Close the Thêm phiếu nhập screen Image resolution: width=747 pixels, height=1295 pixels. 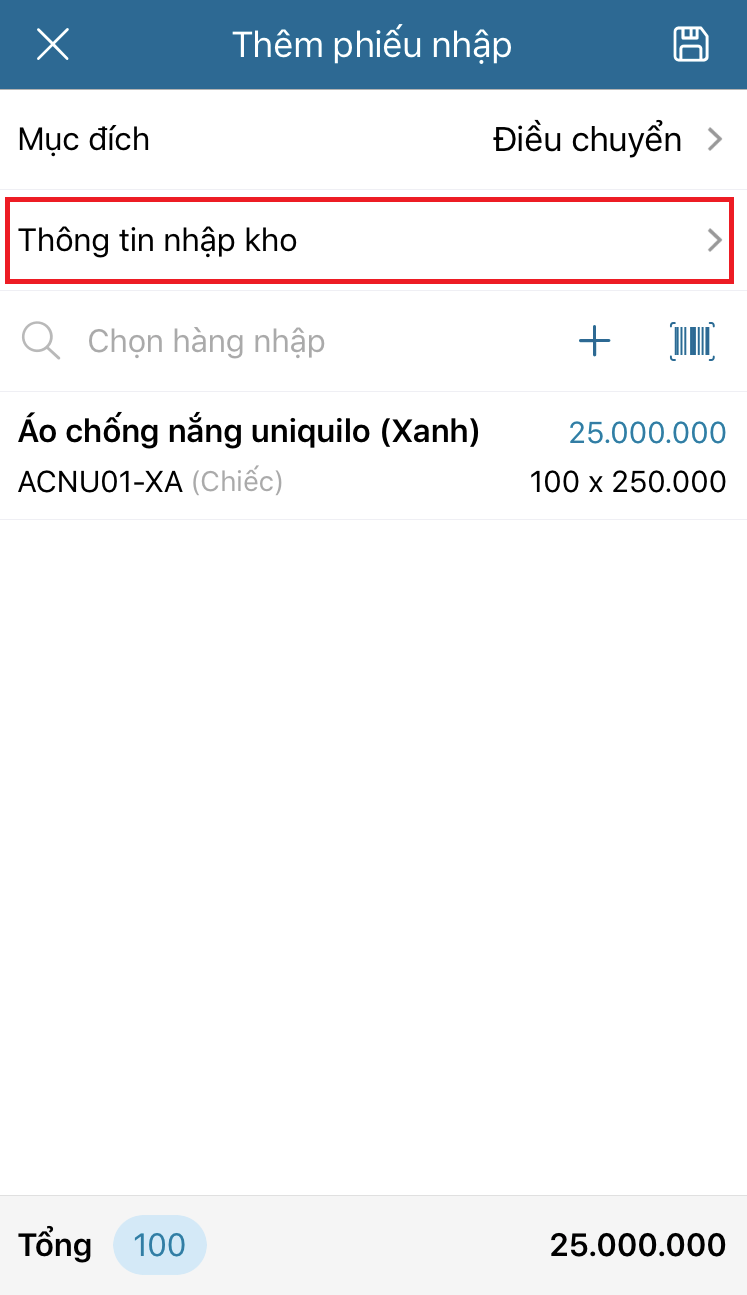pos(52,45)
